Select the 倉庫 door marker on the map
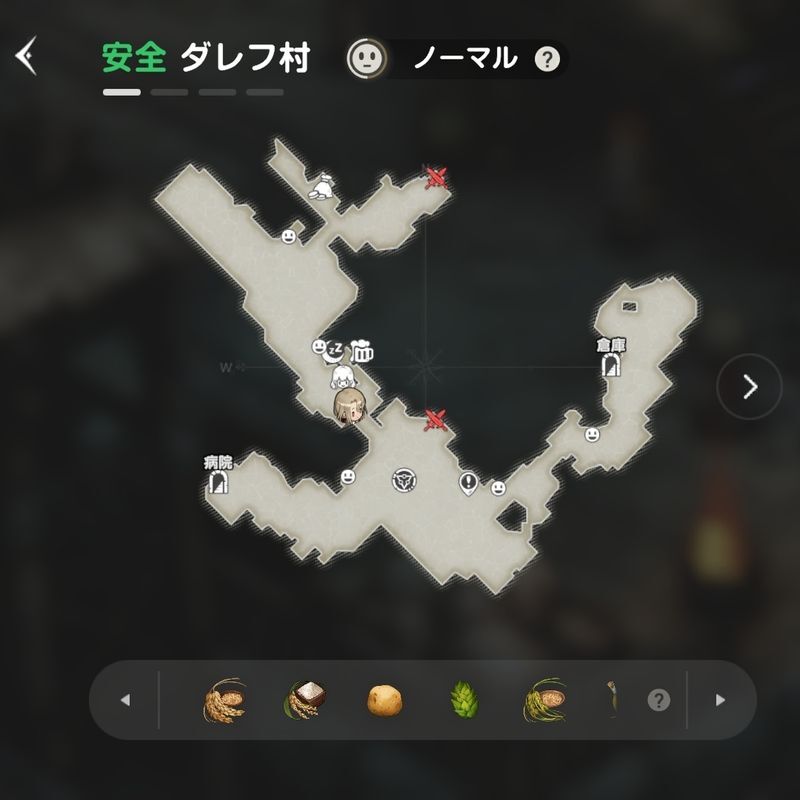Viewport: 800px width, 800px height. pyautogui.click(x=611, y=364)
